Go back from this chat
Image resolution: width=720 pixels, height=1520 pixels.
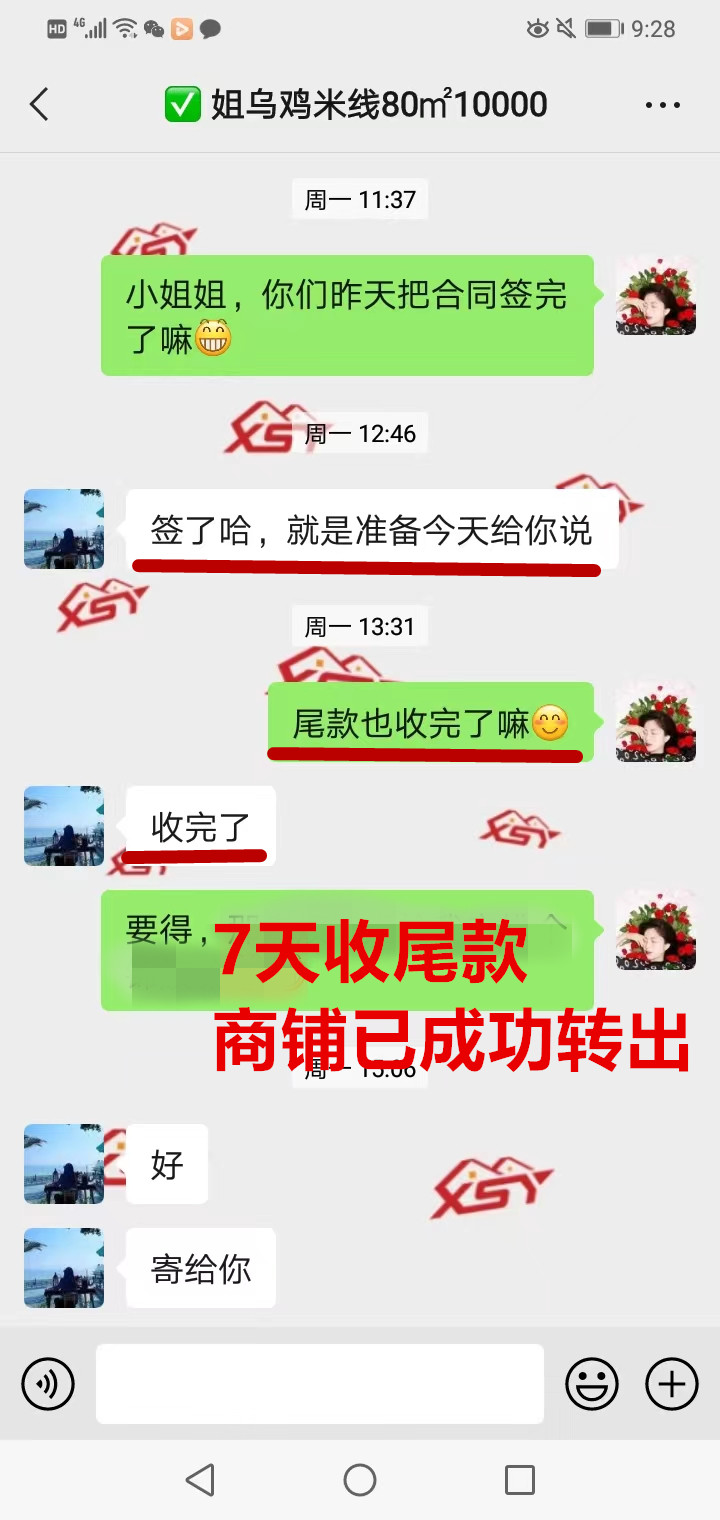coord(40,104)
